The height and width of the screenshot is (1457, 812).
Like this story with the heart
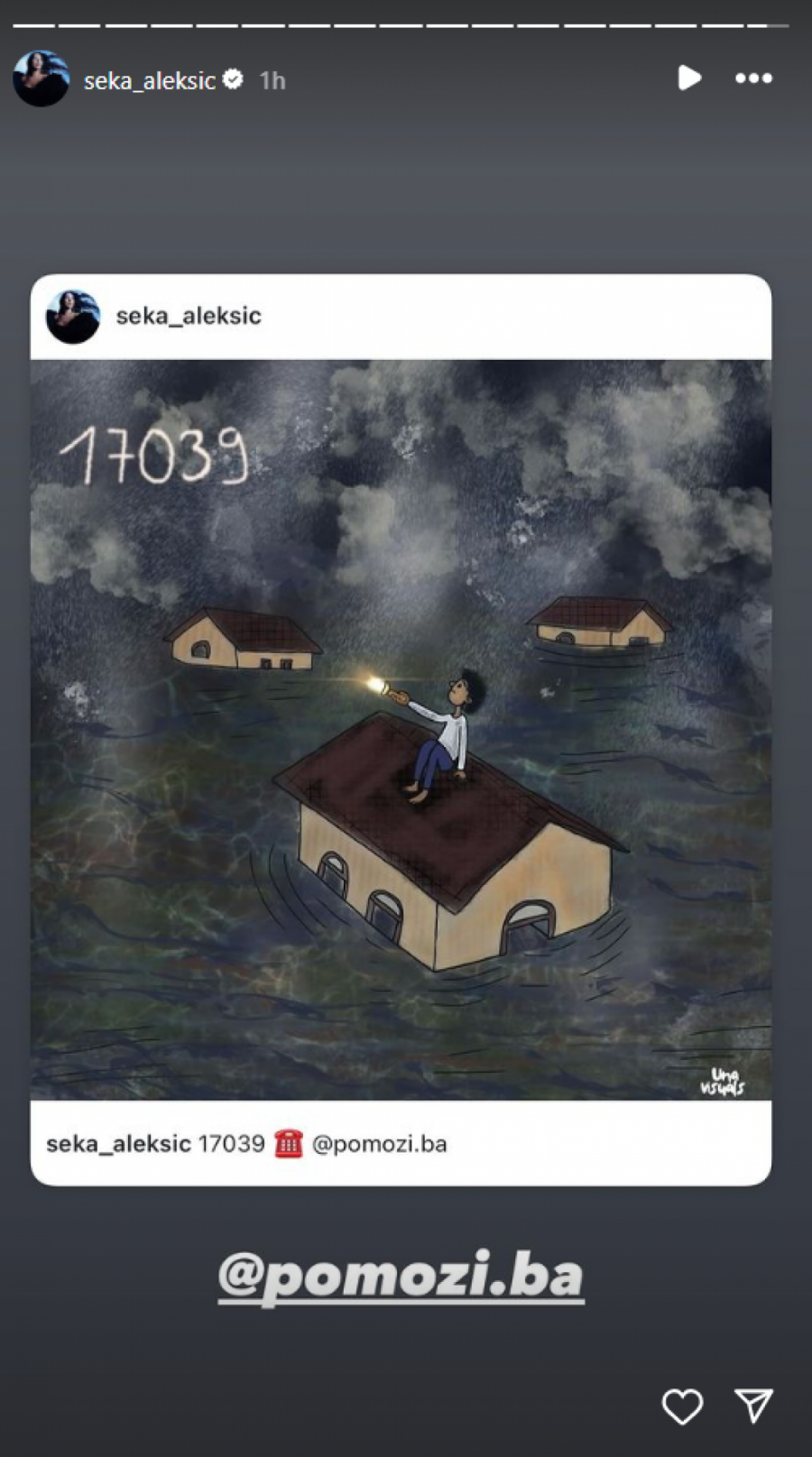point(682,1406)
